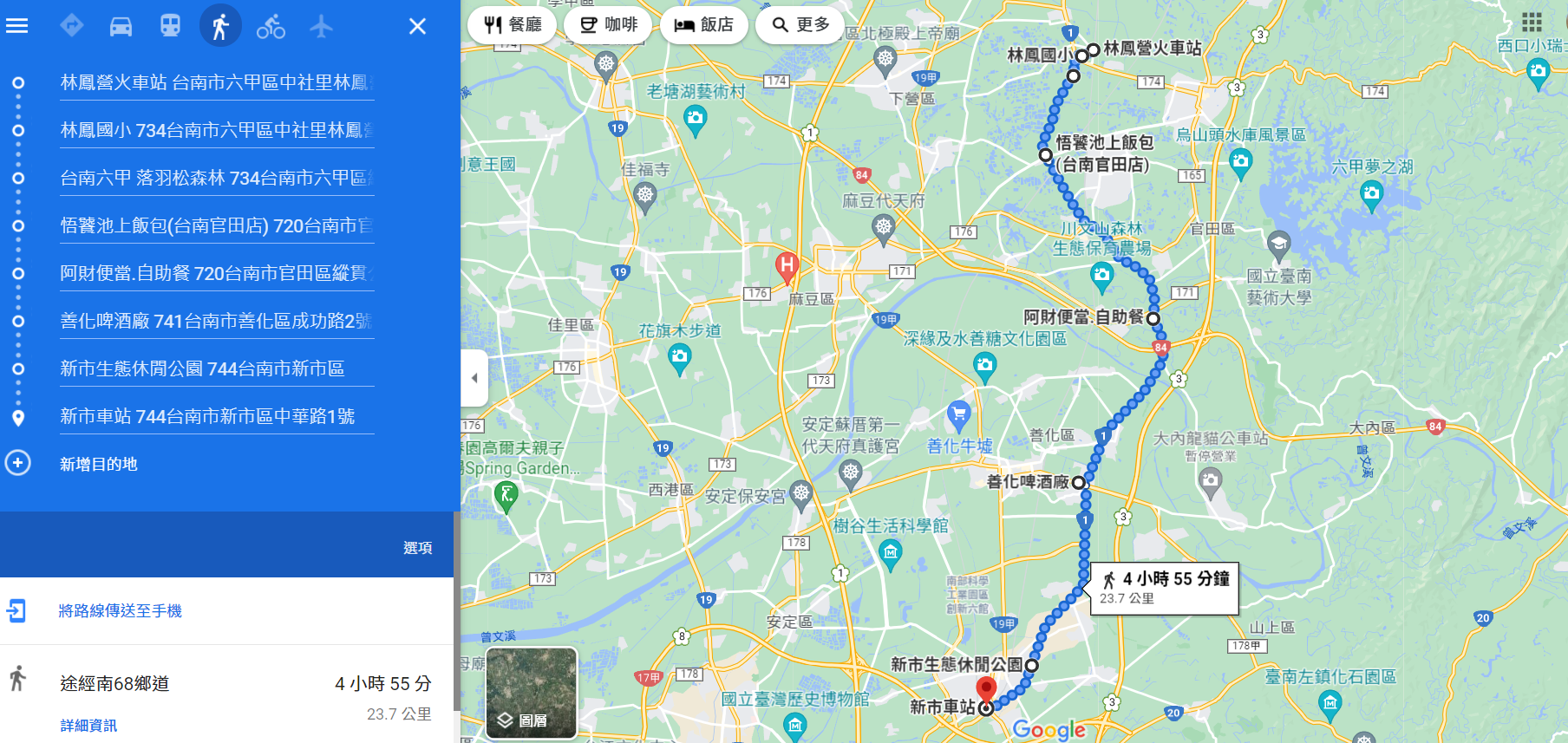Add a new destination (新增目的地)
Image resolution: width=1568 pixels, height=743 pixels.
pyautogui.click(x=97, y=464)
